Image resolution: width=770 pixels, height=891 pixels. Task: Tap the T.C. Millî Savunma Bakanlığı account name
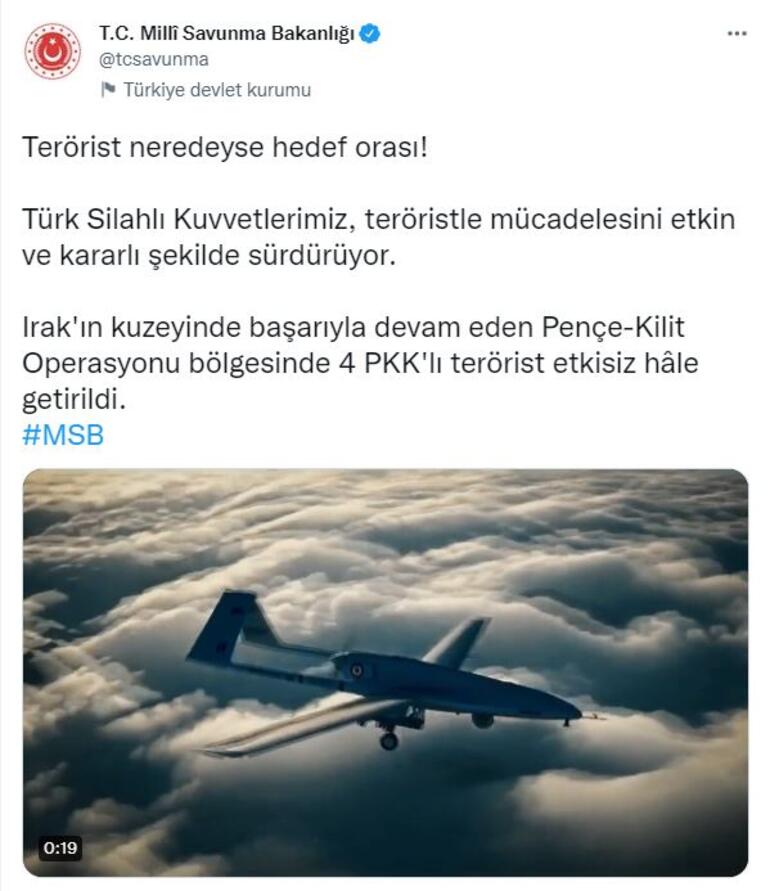tap(226, 34)
